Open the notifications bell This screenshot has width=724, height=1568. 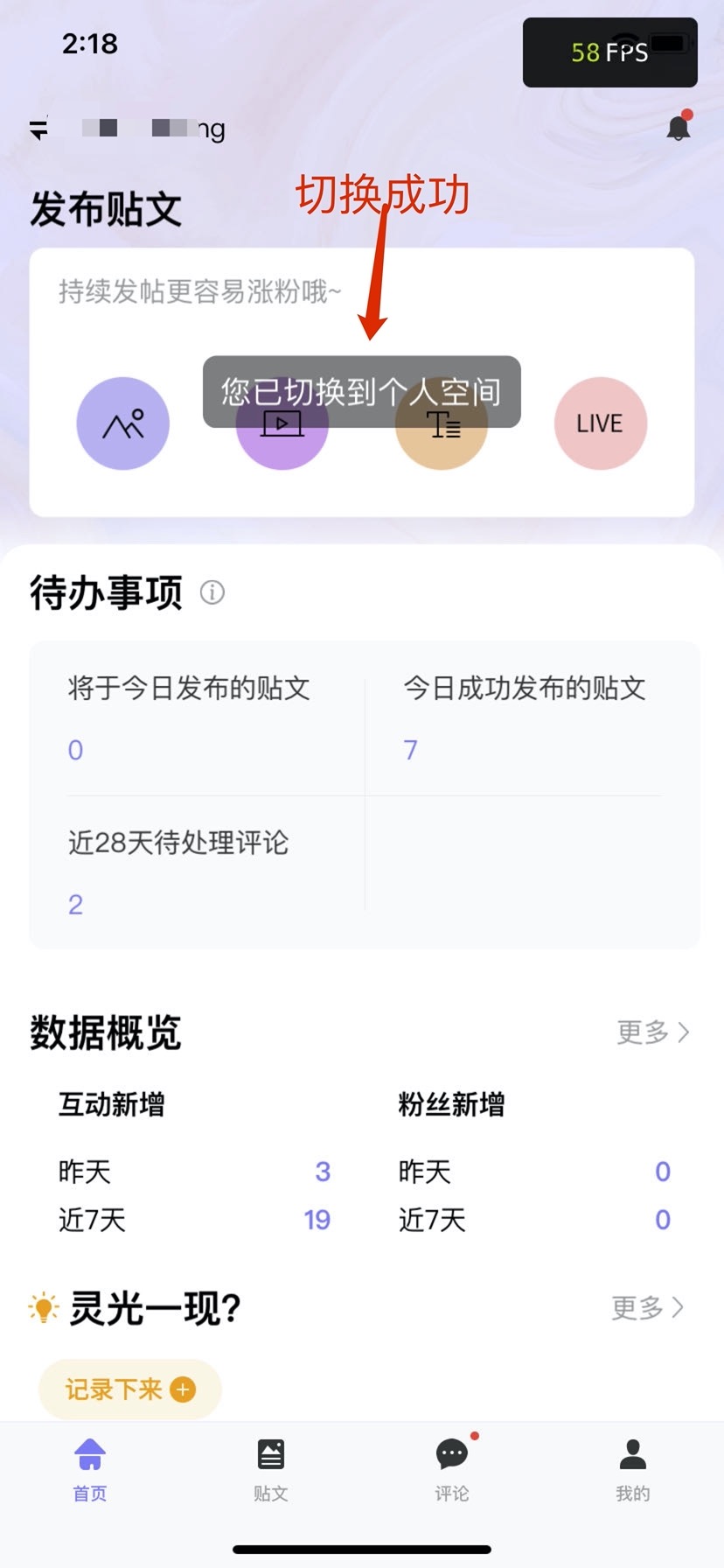click(679, 127)
